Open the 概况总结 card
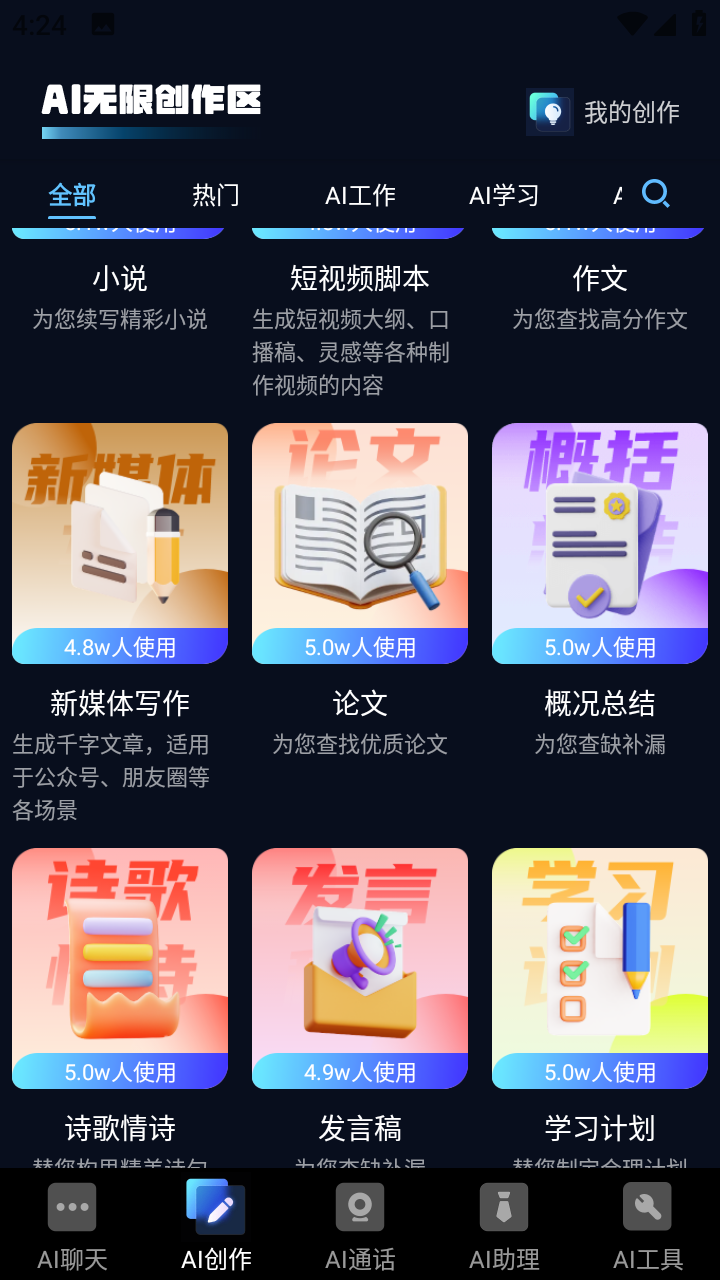This screenshot has height=1280, width=720. click(600, 543)
